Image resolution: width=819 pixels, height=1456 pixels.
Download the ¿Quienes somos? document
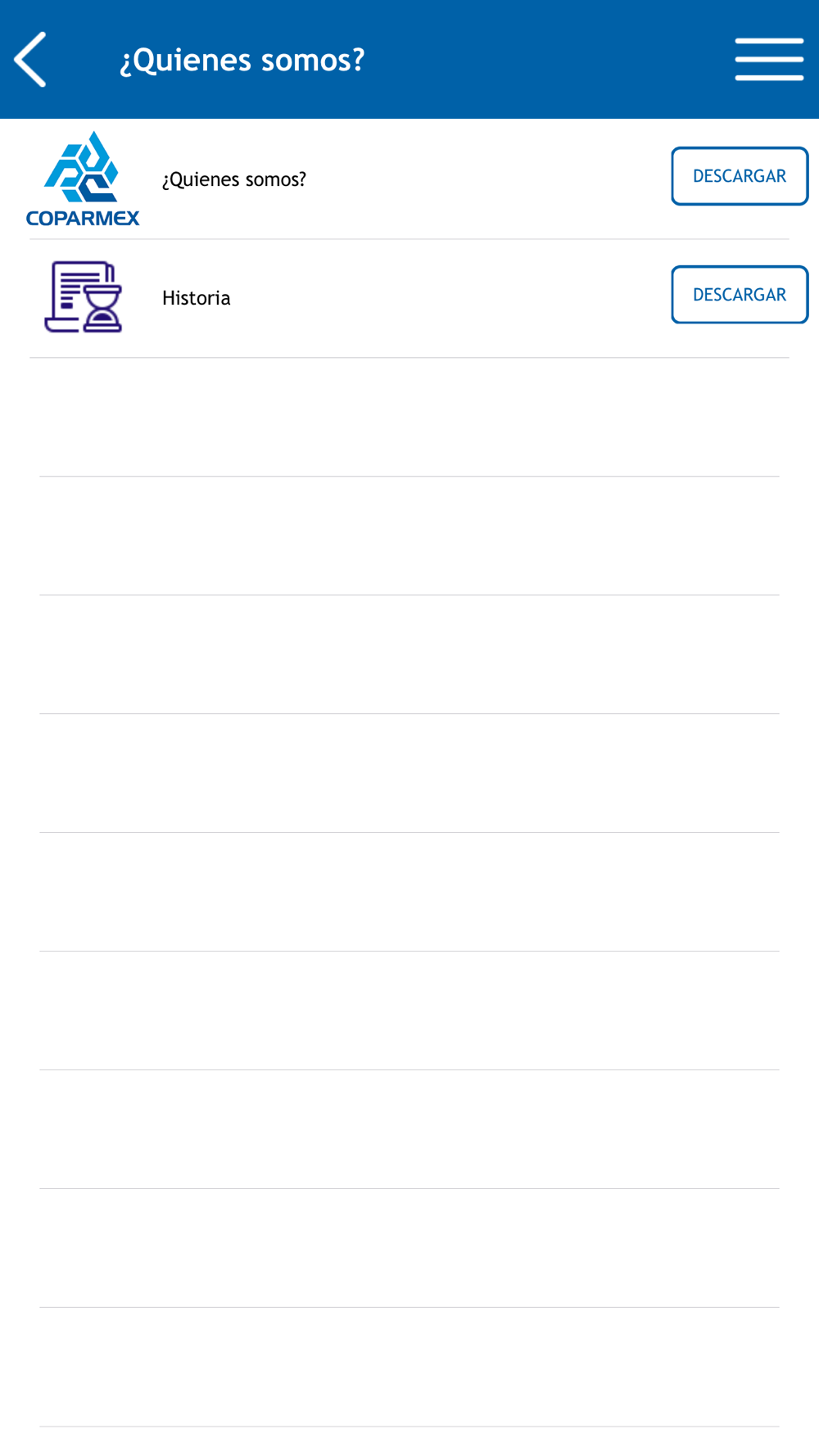click(x=740, y=176)
